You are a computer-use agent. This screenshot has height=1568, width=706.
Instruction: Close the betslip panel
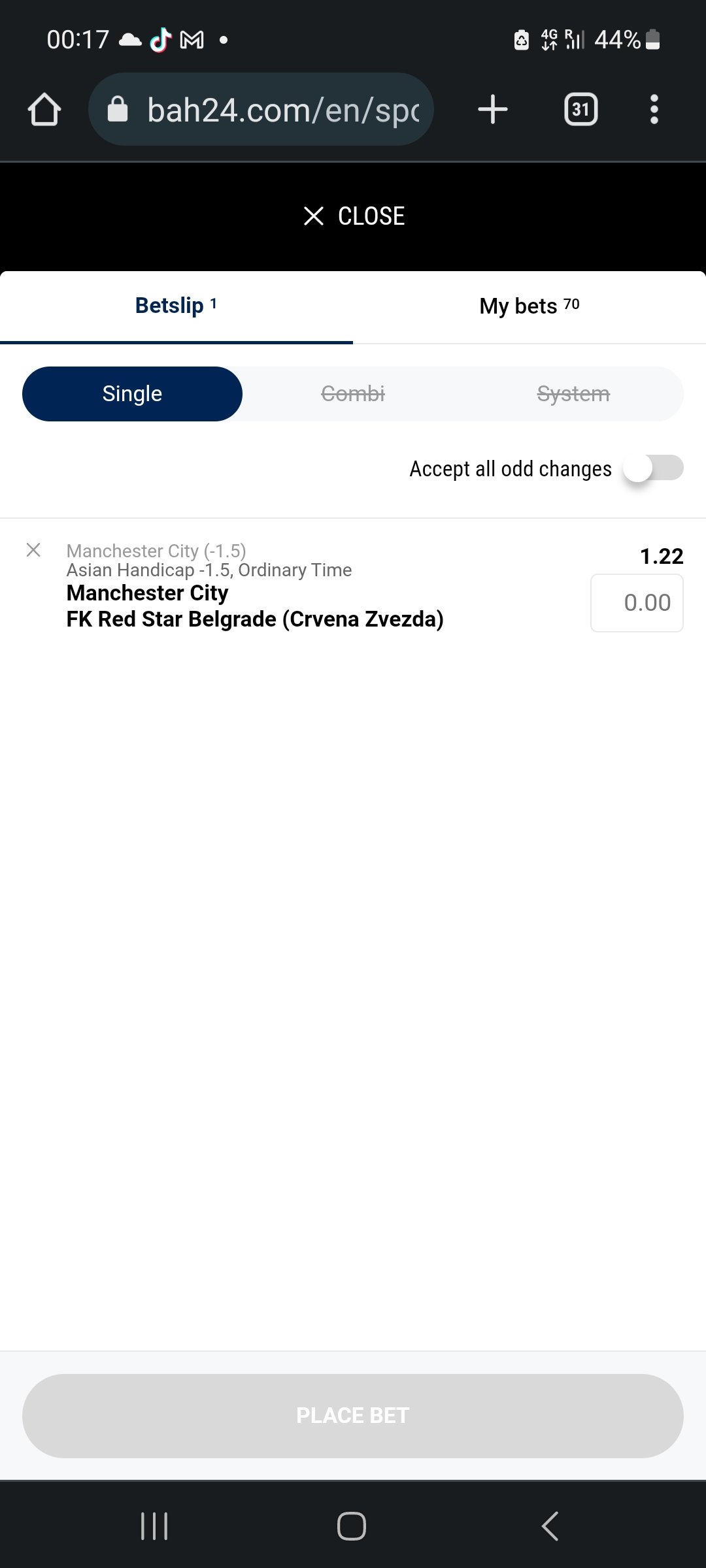354,216
